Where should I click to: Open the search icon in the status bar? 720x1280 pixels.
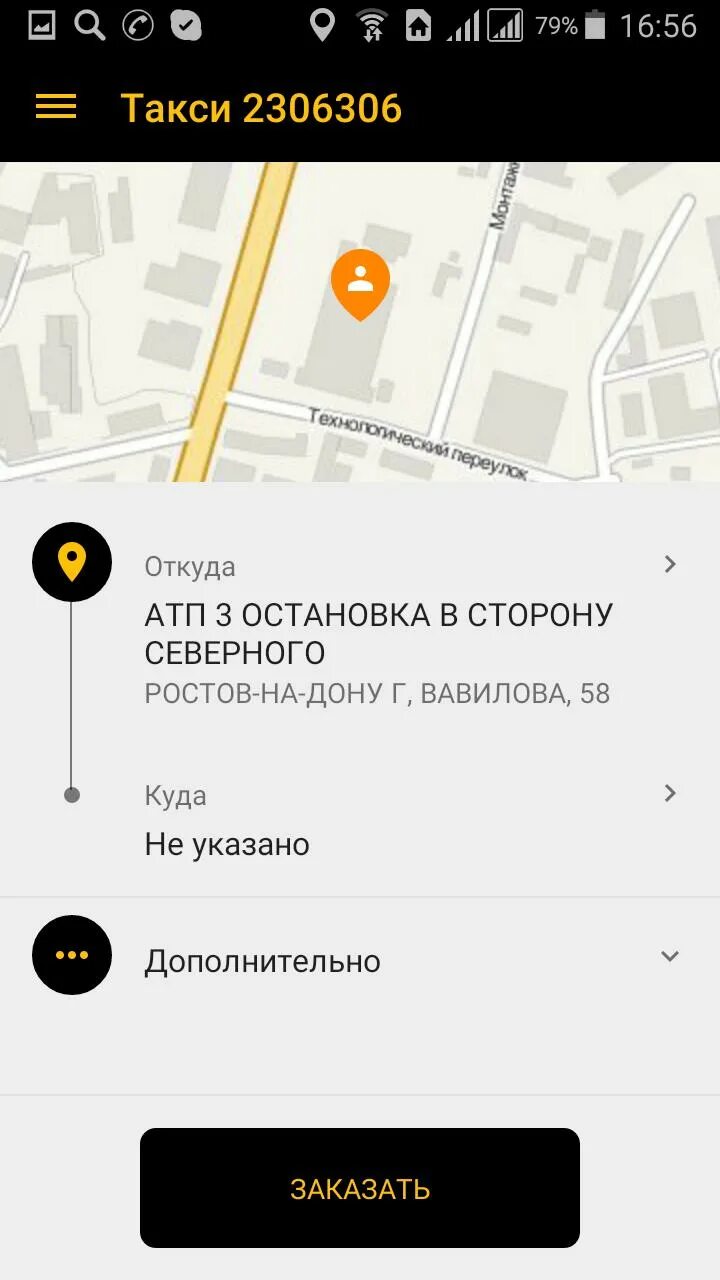90,24
